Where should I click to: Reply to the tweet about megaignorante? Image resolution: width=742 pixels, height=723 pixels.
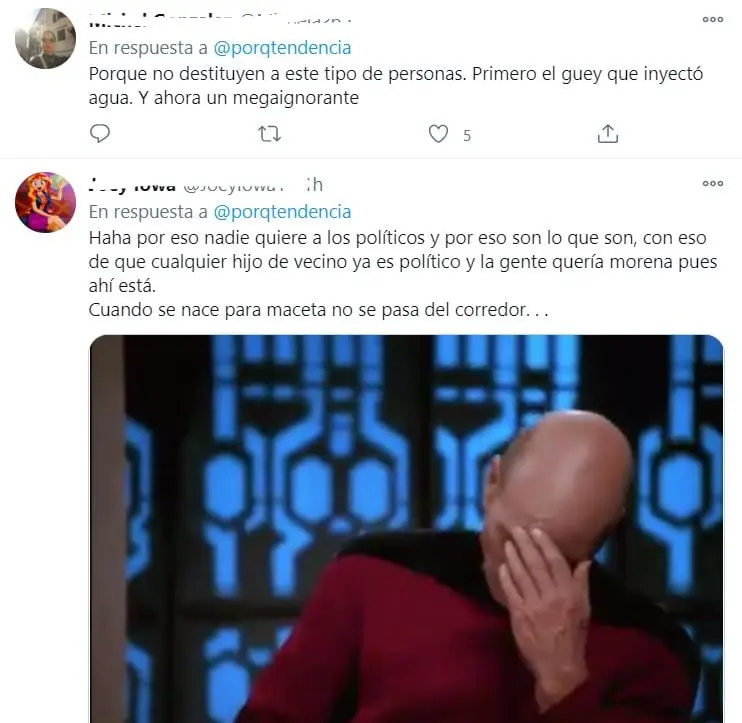99,134
